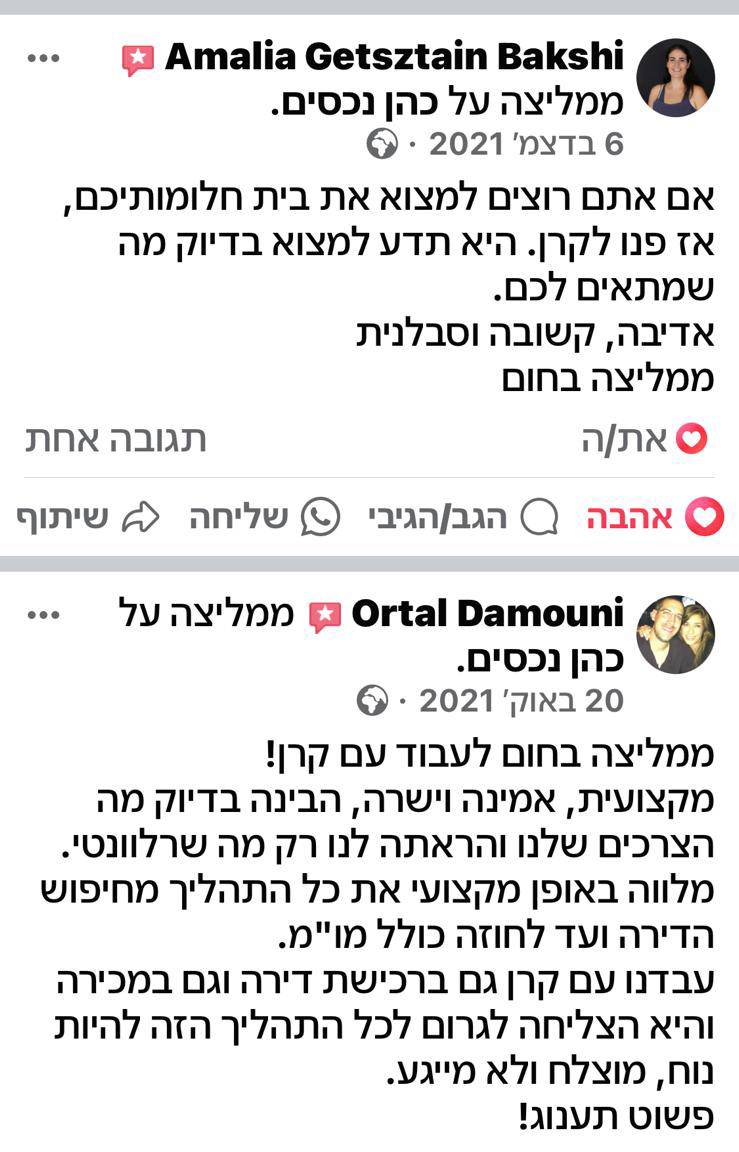Open Amalia Getsztain Bakshi's profile picture

pyautogui.click(x=675, y=78)
